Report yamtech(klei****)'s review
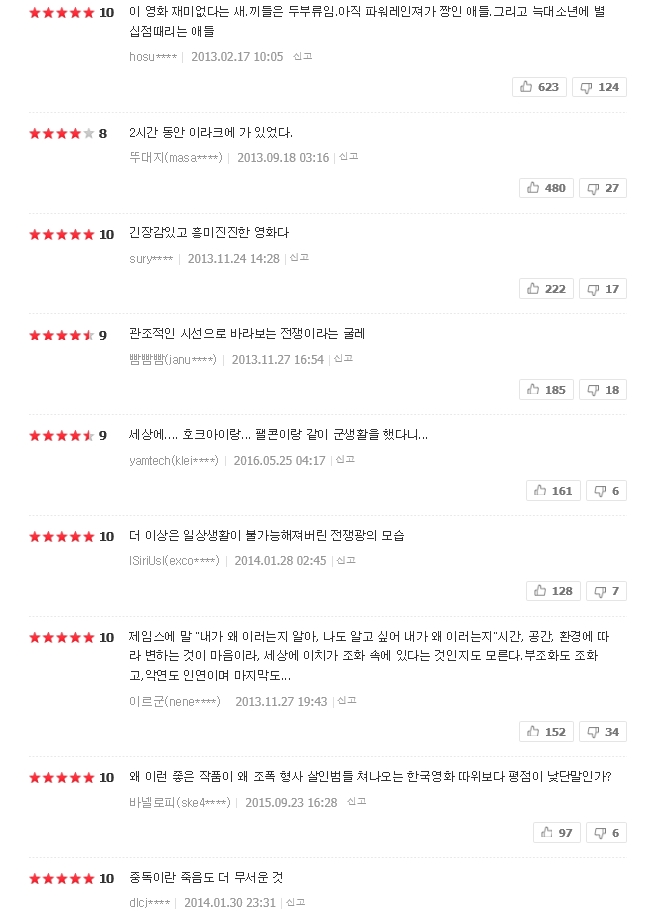This screenshot has width=656, height=911. (345, 460)
